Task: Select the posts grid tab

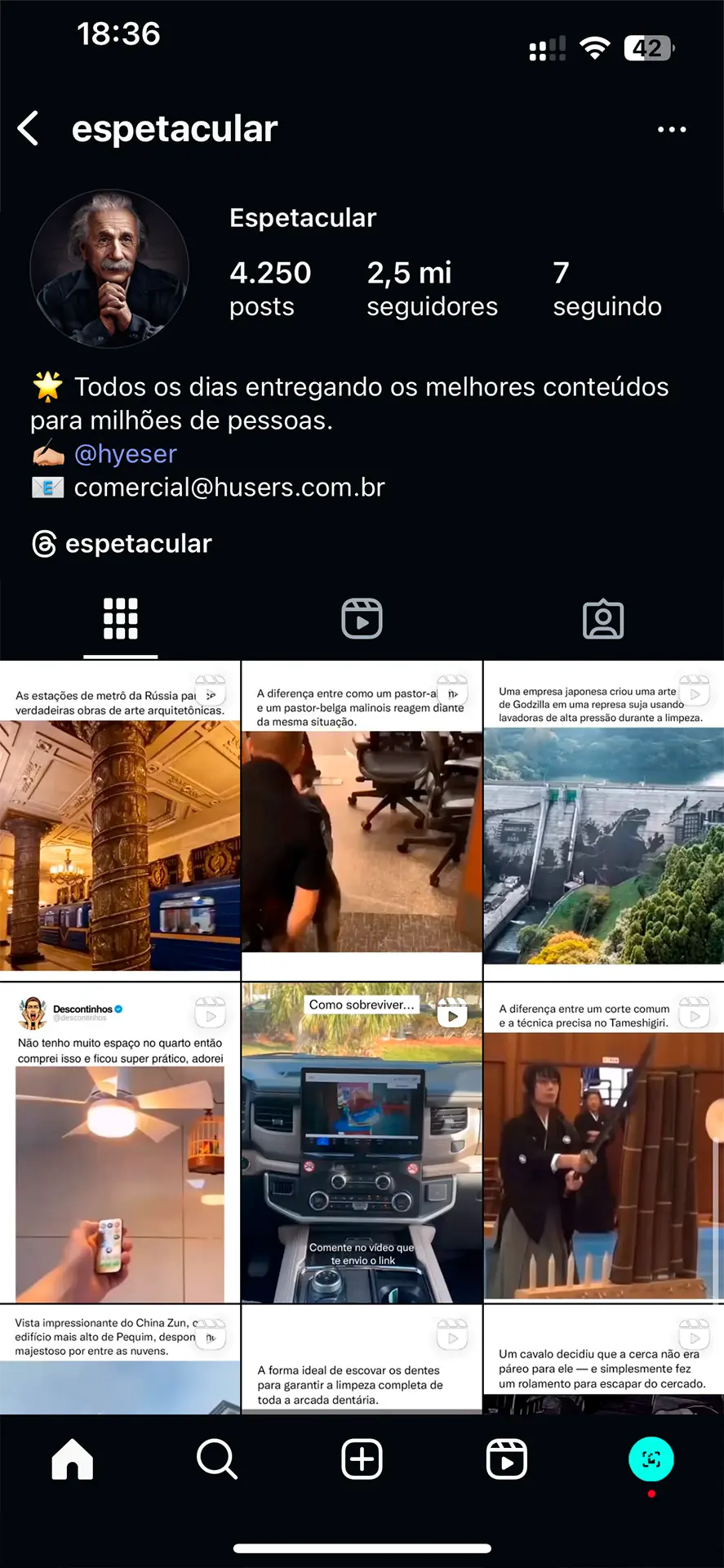Action: pyautogui.click(x=121, y=619)
